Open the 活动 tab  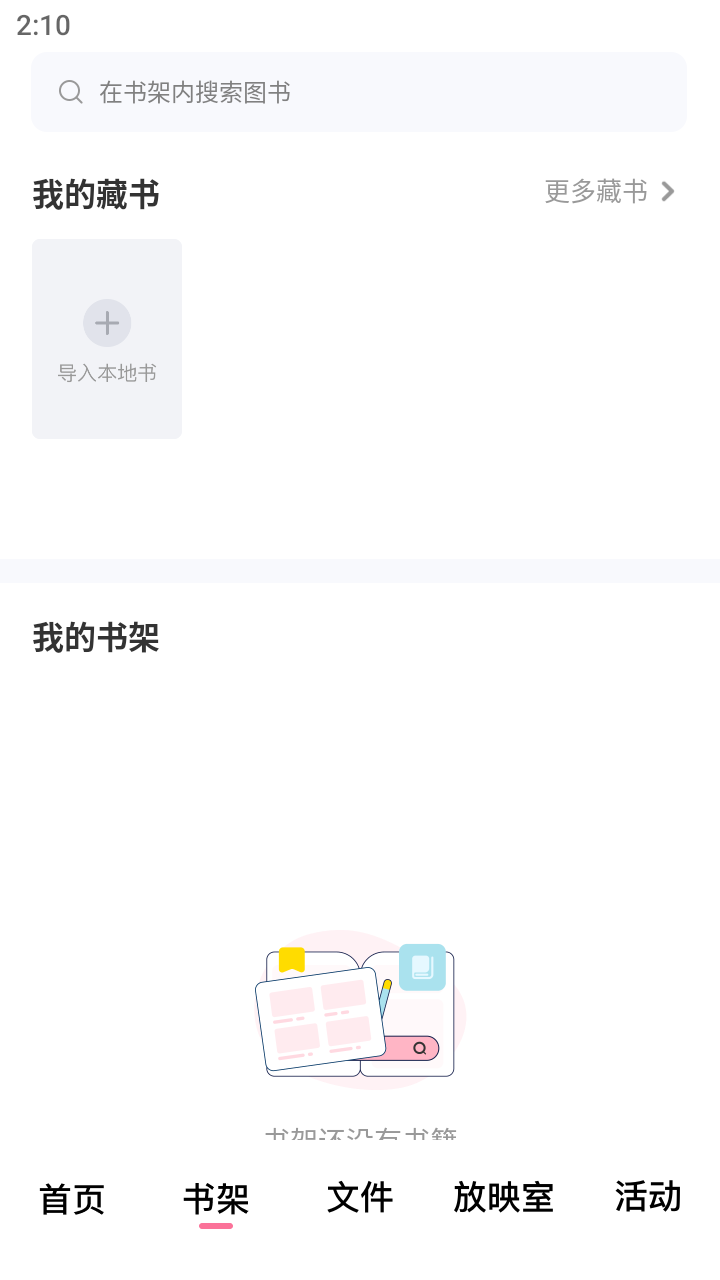point(647,1199)
